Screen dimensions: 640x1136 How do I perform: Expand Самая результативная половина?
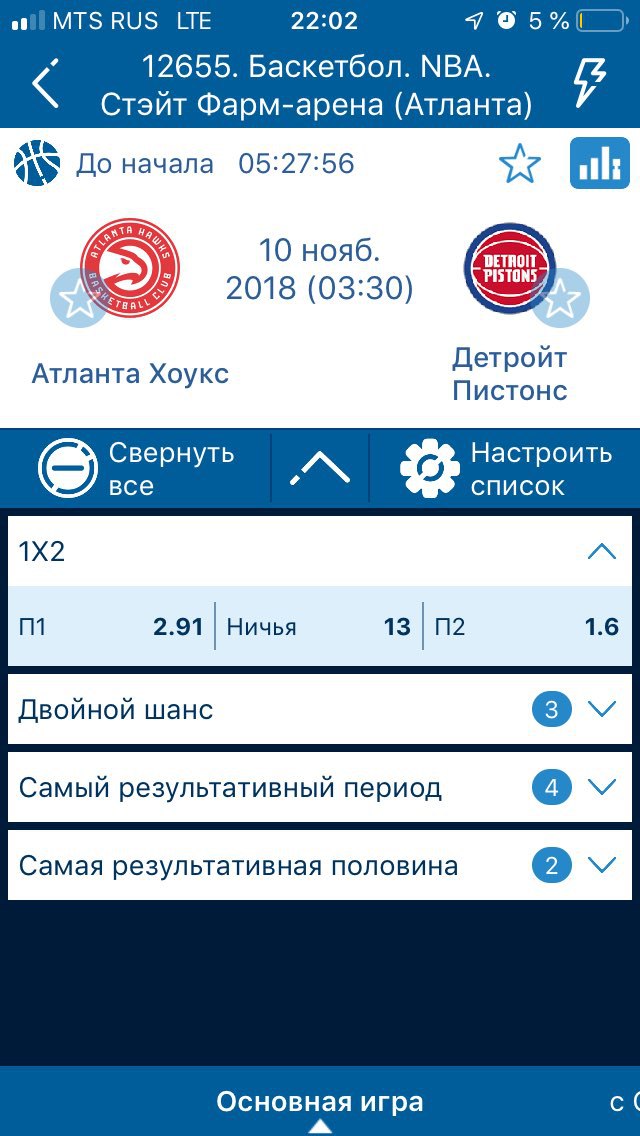320,866
